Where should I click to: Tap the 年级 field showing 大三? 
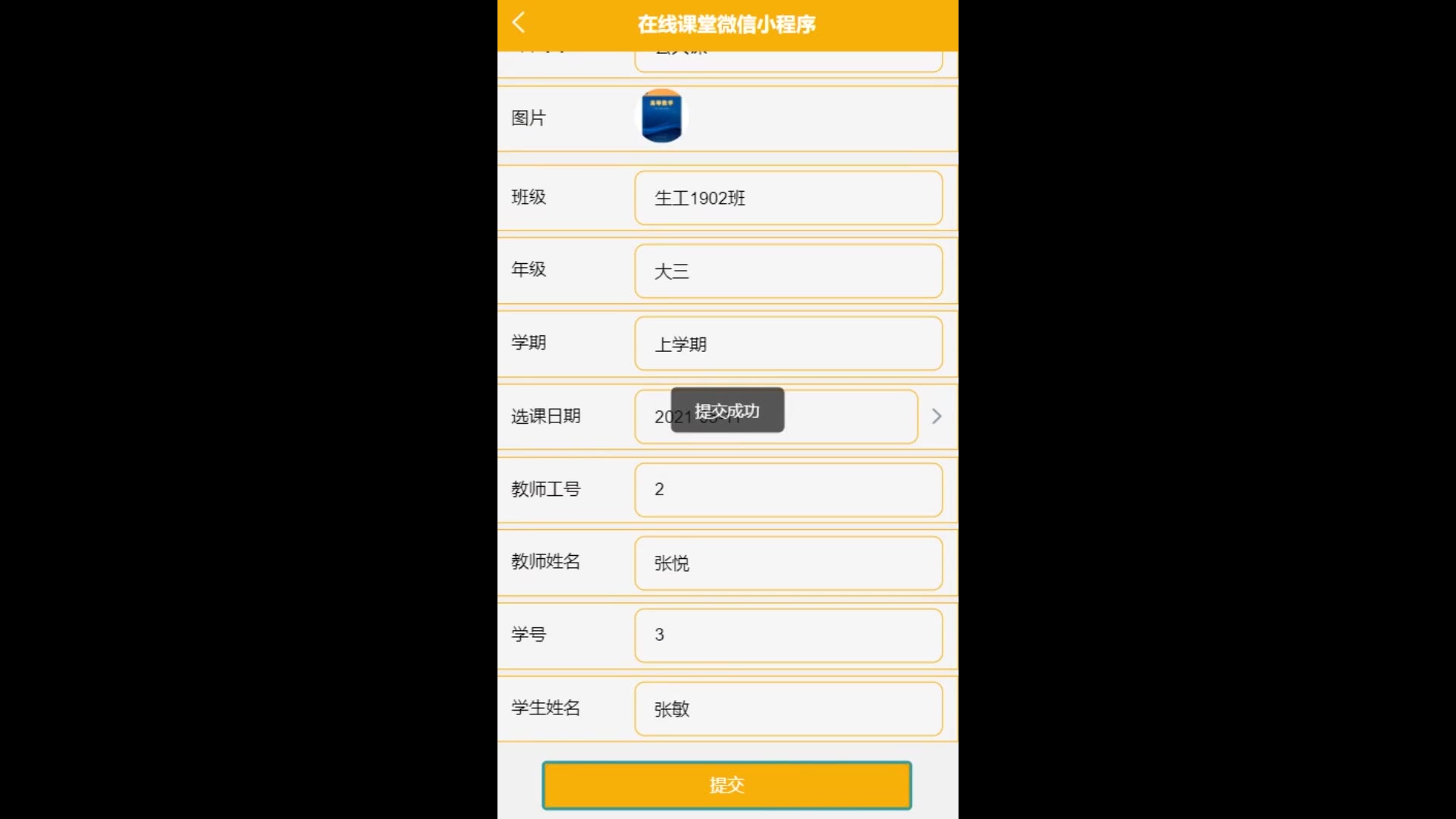(788, 271)
